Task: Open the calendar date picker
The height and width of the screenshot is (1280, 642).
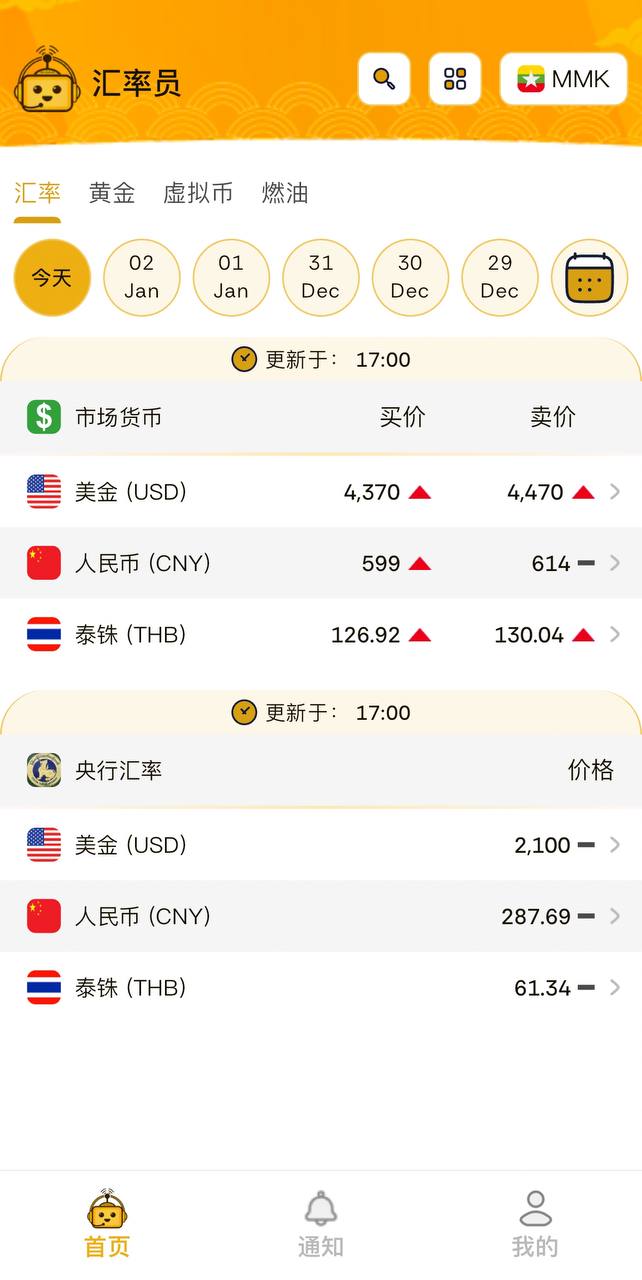Action: pos(589,277)
